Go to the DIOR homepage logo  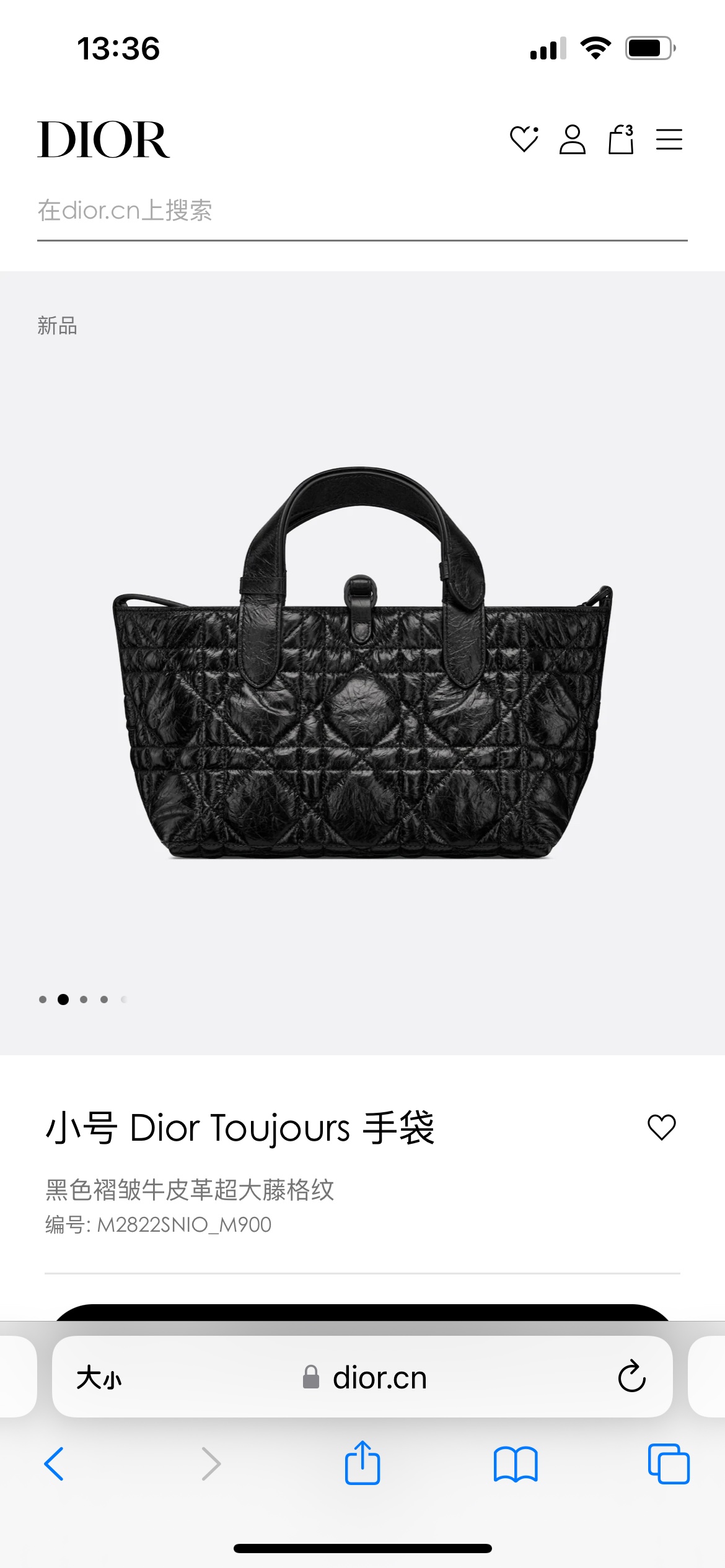pyautogui.click(x=103, y=140)
